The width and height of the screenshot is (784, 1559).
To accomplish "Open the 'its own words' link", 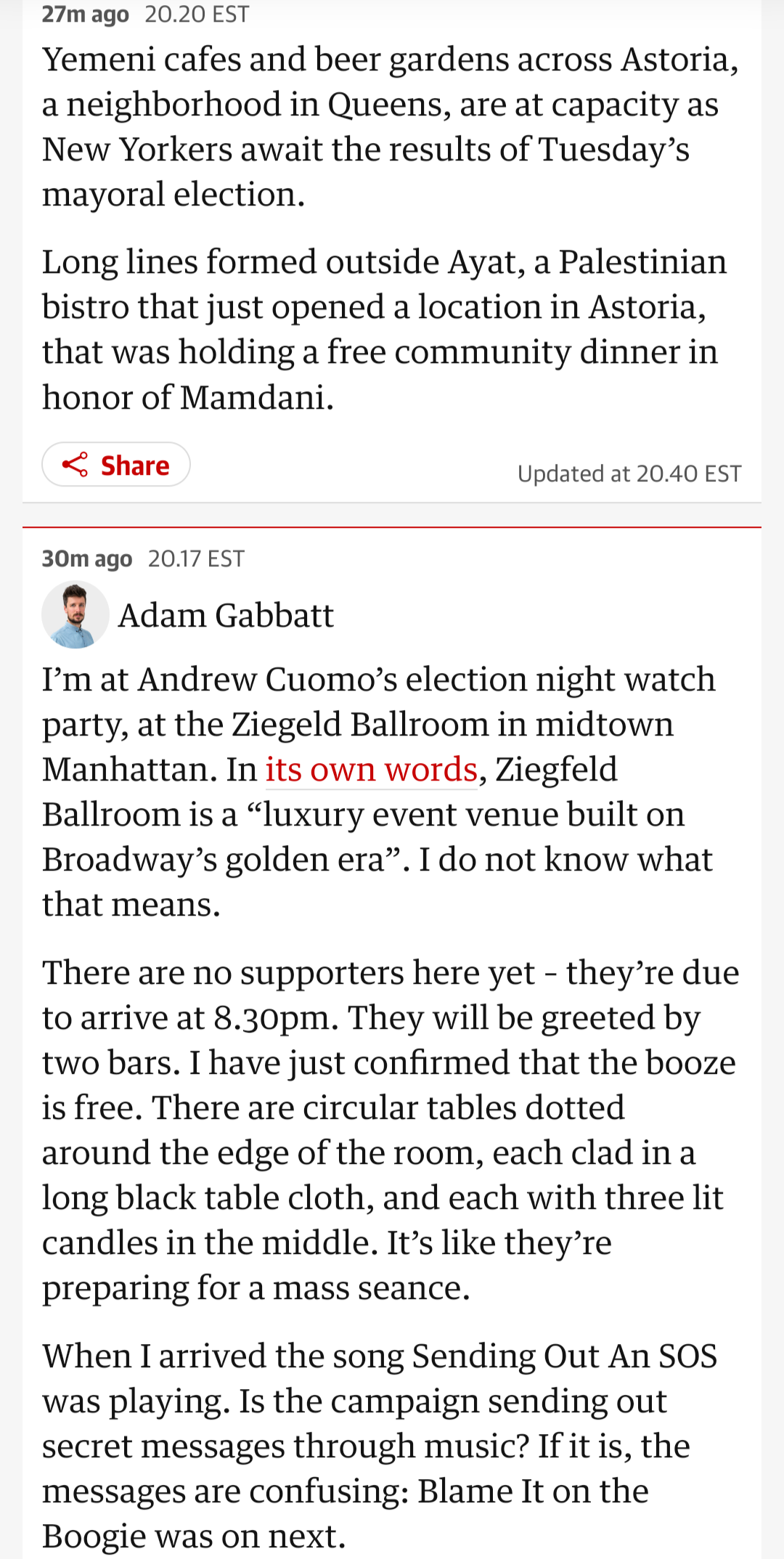I will (371, 770).
